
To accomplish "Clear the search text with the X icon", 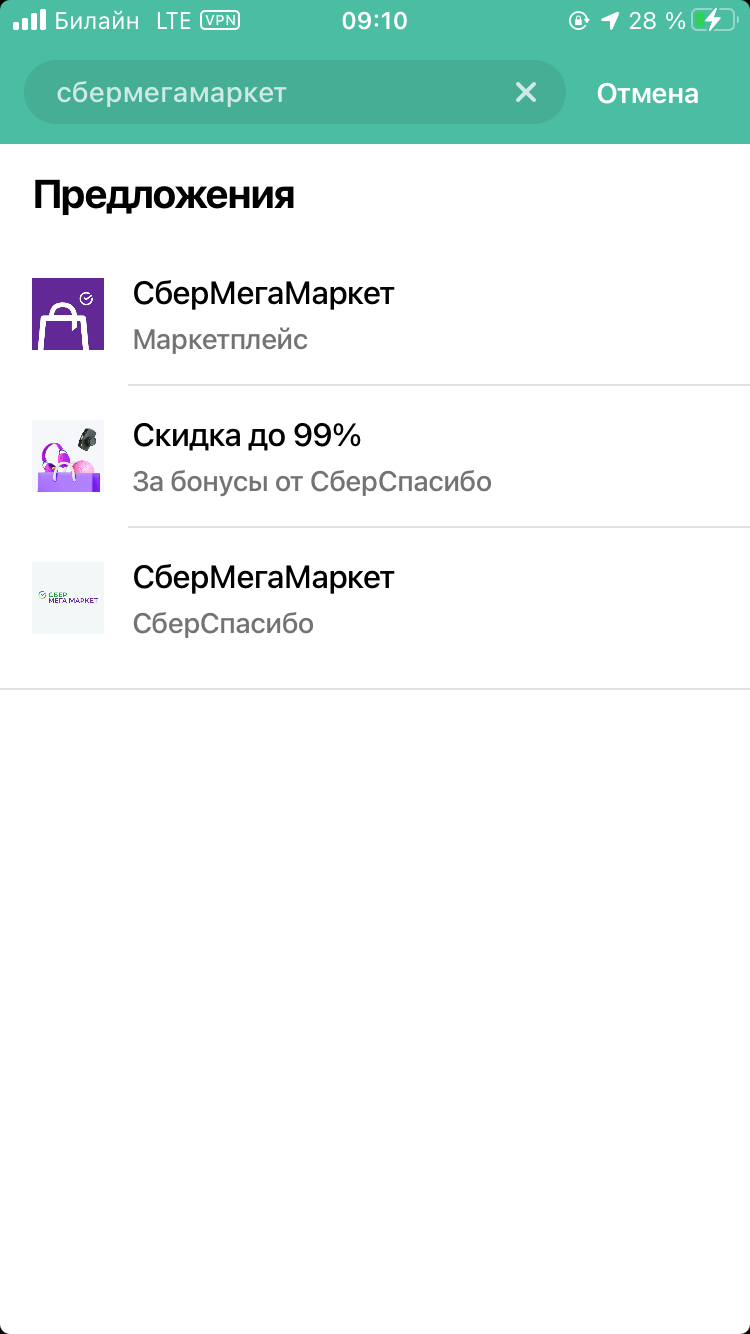I will (526, 93).
